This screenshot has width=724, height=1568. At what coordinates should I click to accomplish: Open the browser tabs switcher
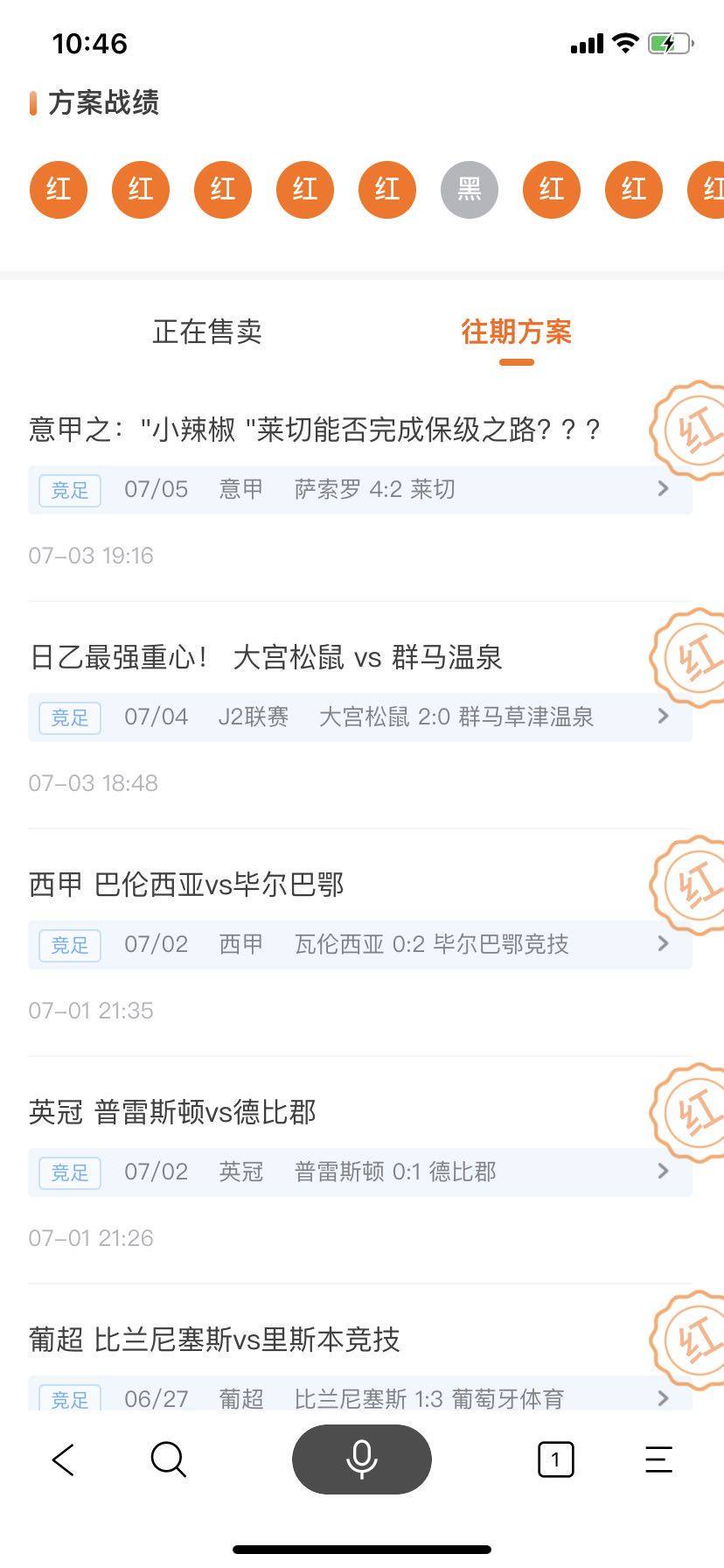[555, 1459]
